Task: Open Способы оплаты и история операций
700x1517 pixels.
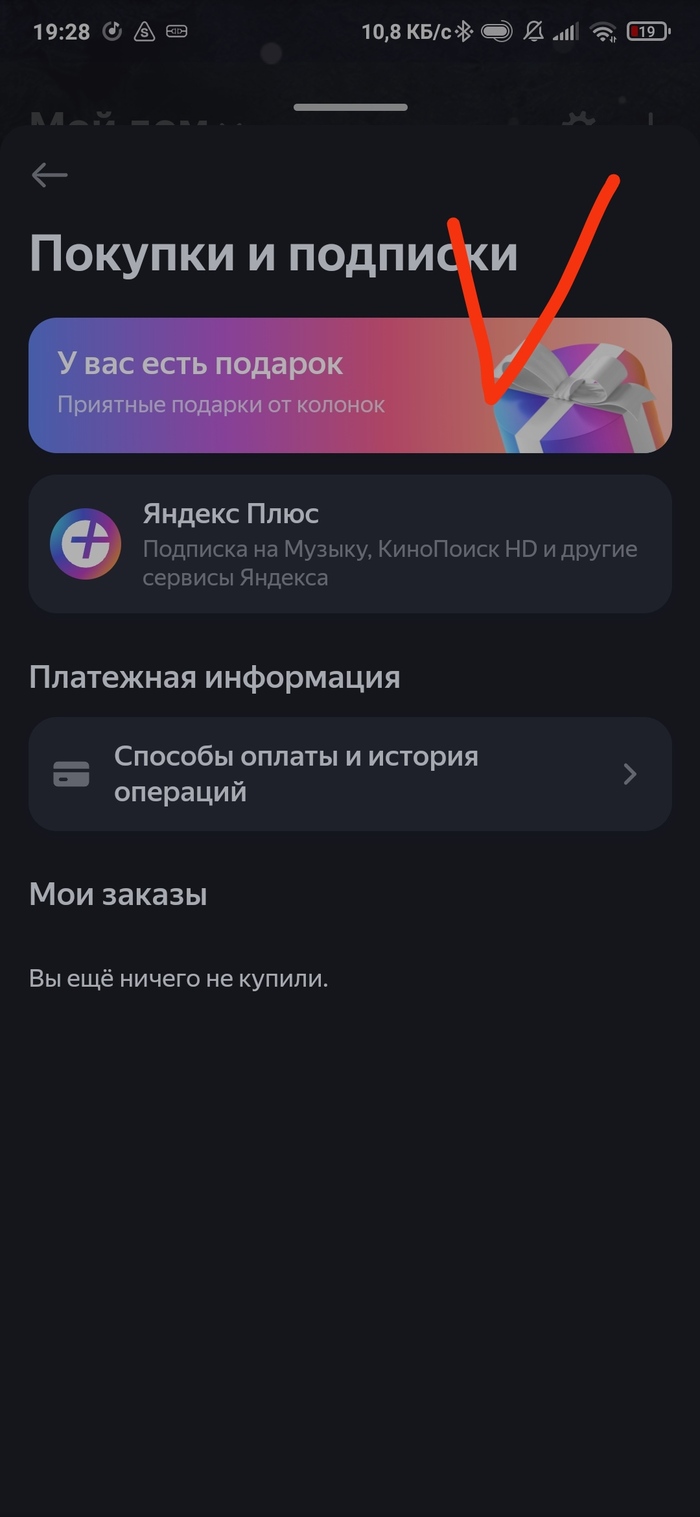Action: point(349,774)
